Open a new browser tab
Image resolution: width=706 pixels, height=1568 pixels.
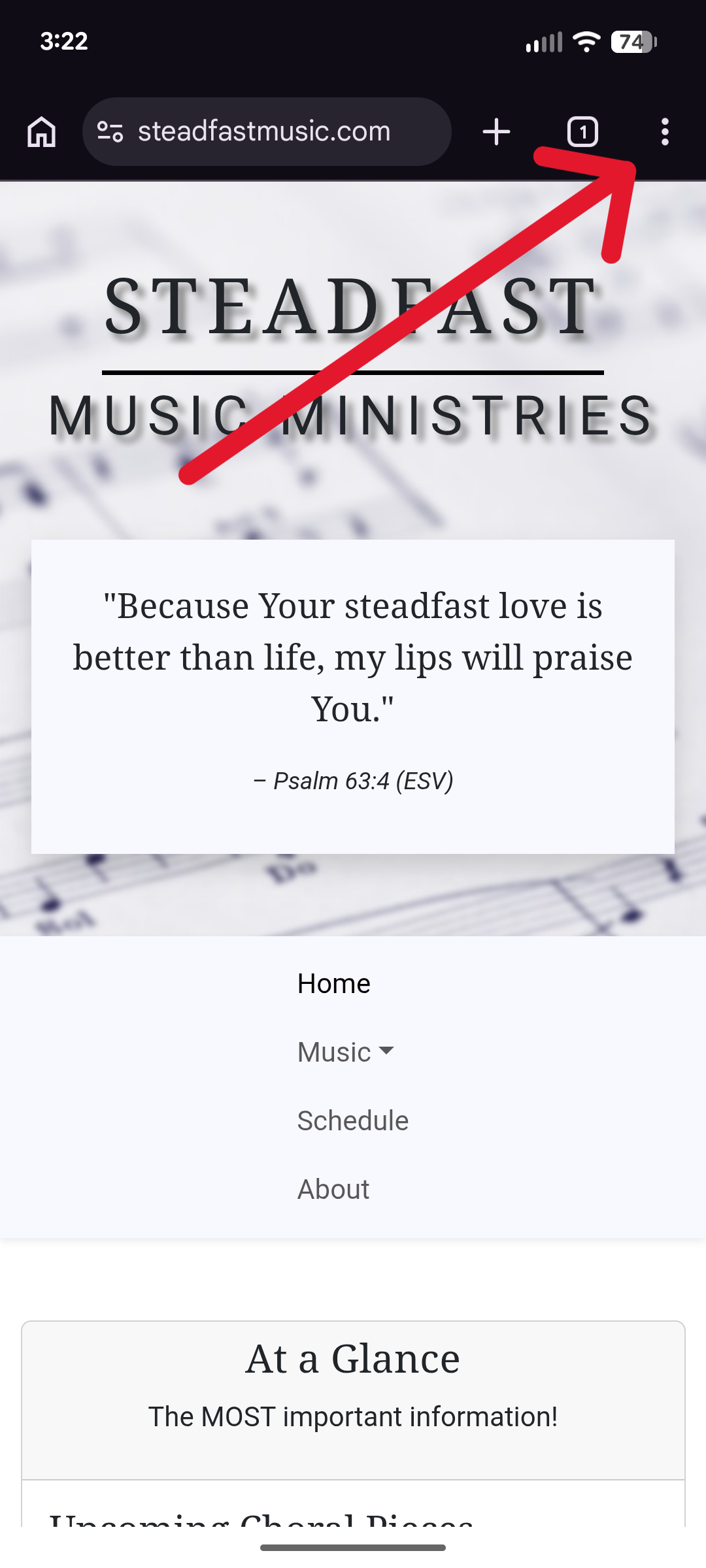point(496,132)
